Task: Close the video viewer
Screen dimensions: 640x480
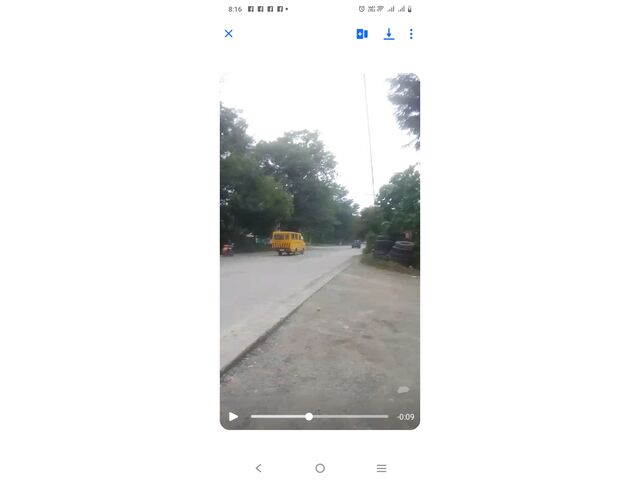Action: [x=228, y=33]
